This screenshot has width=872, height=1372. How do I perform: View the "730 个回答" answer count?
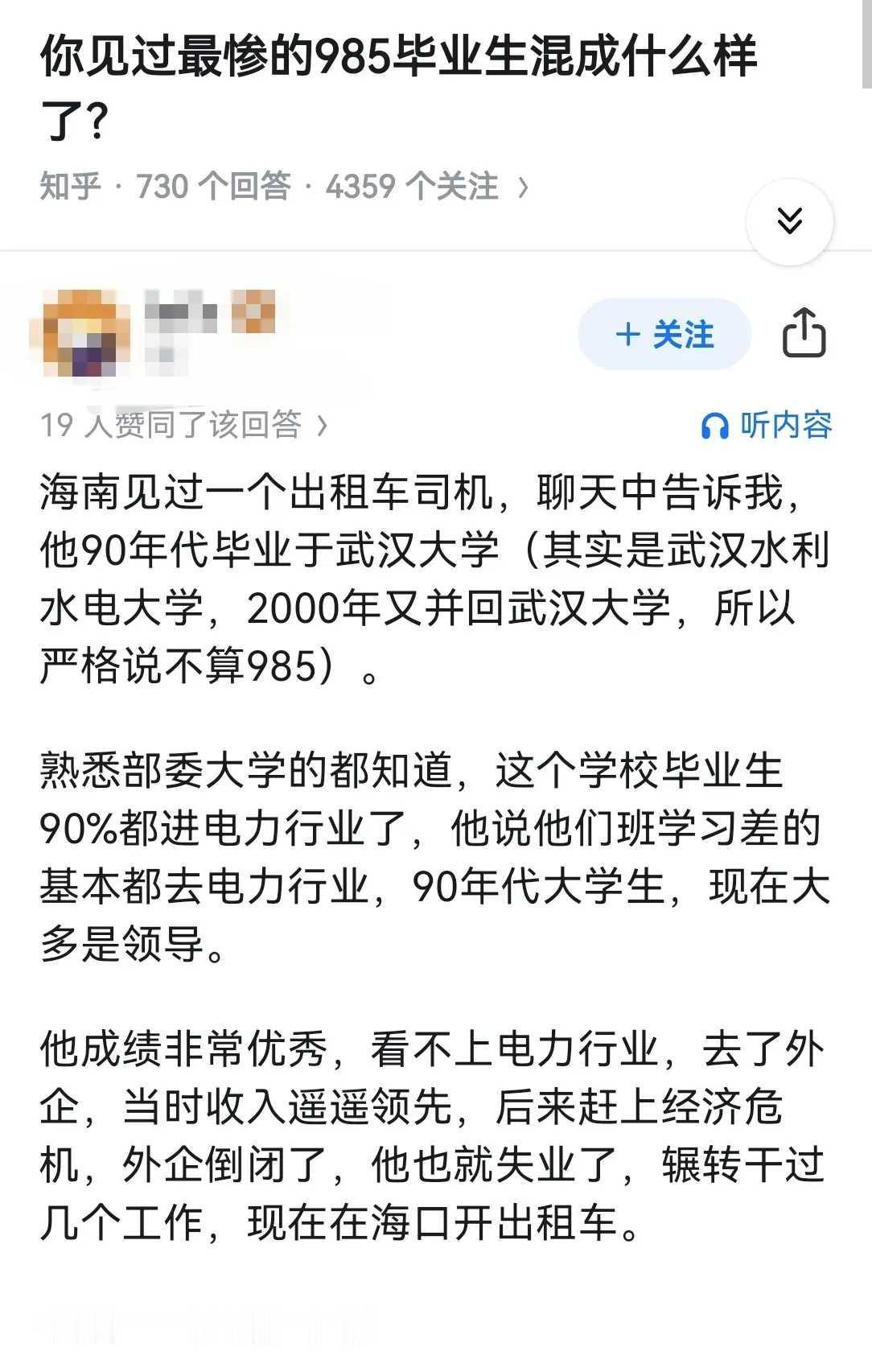click(214, 184)
